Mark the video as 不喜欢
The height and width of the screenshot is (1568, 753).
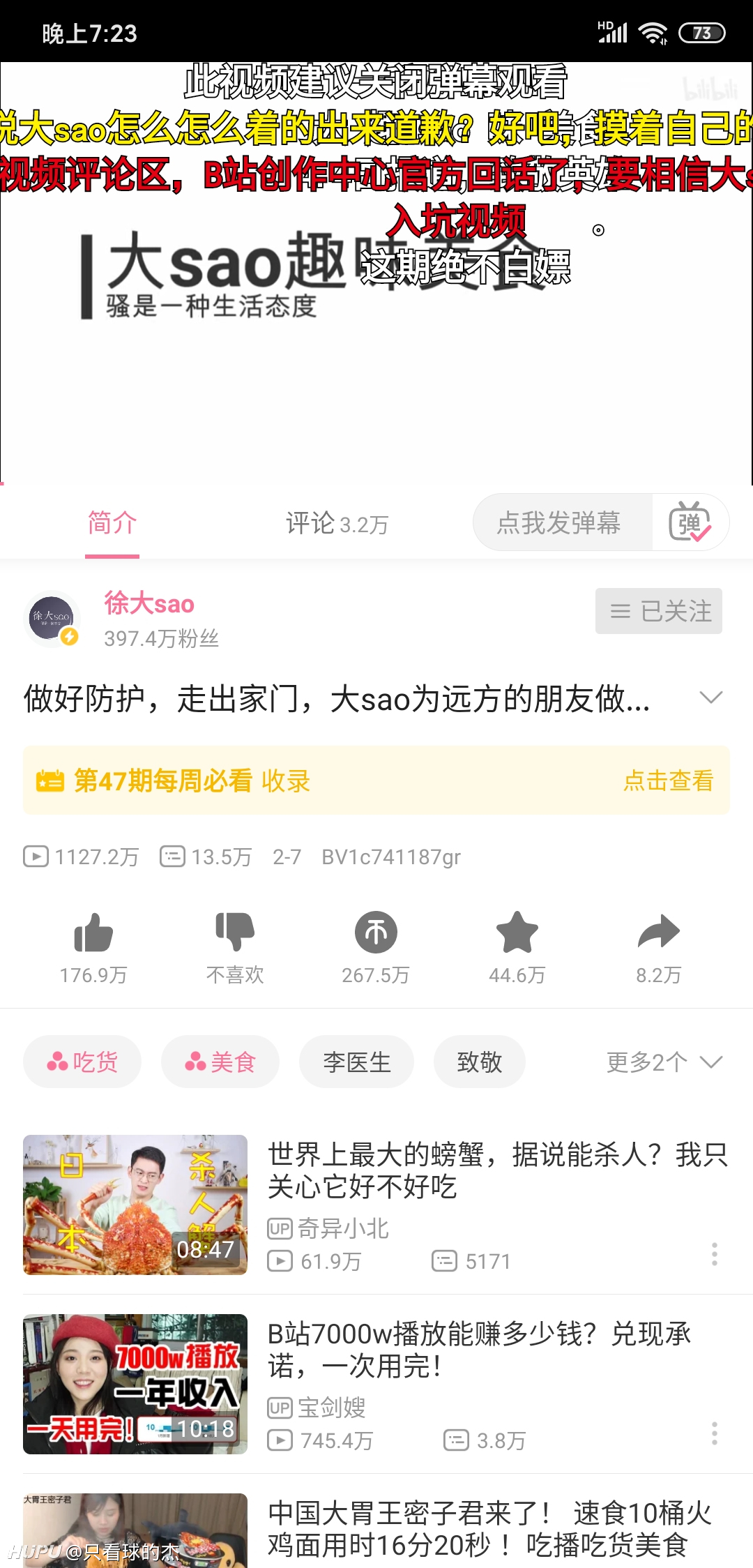235,933
